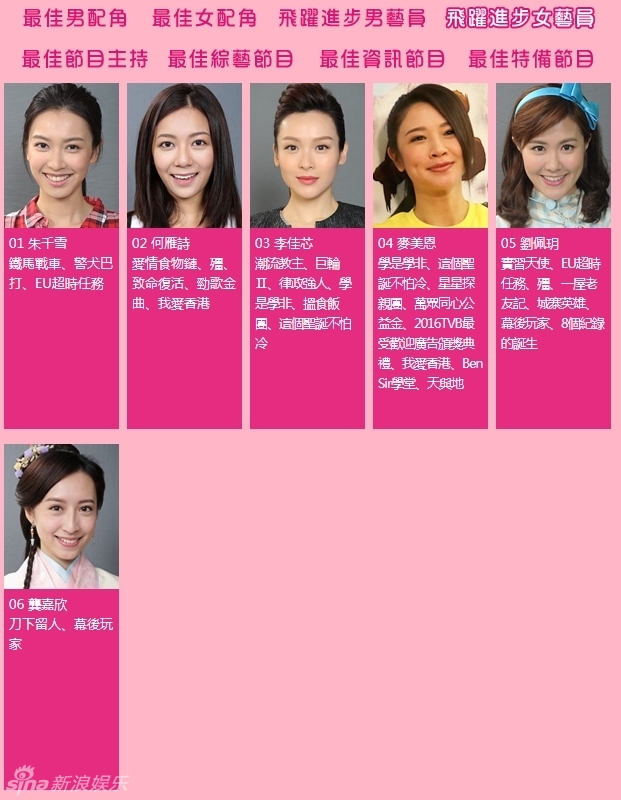The image size is (621, 800).
Task: Open the 最佳綜藝節目 category
Action: (x=231, y=59)
